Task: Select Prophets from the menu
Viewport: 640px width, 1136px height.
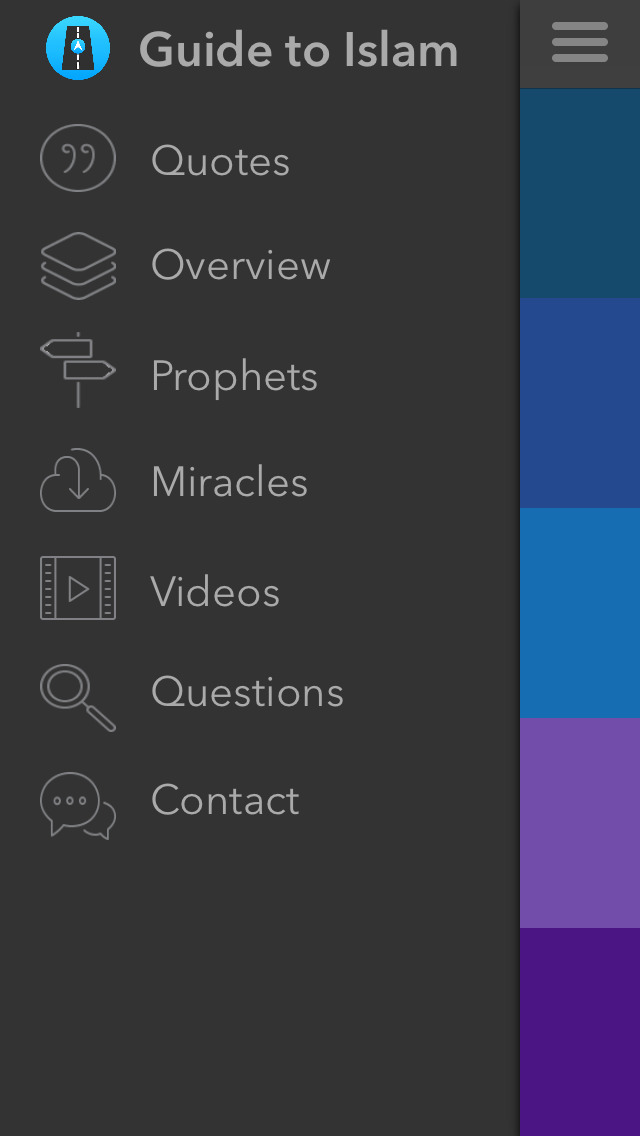Action: coord(259,375)
